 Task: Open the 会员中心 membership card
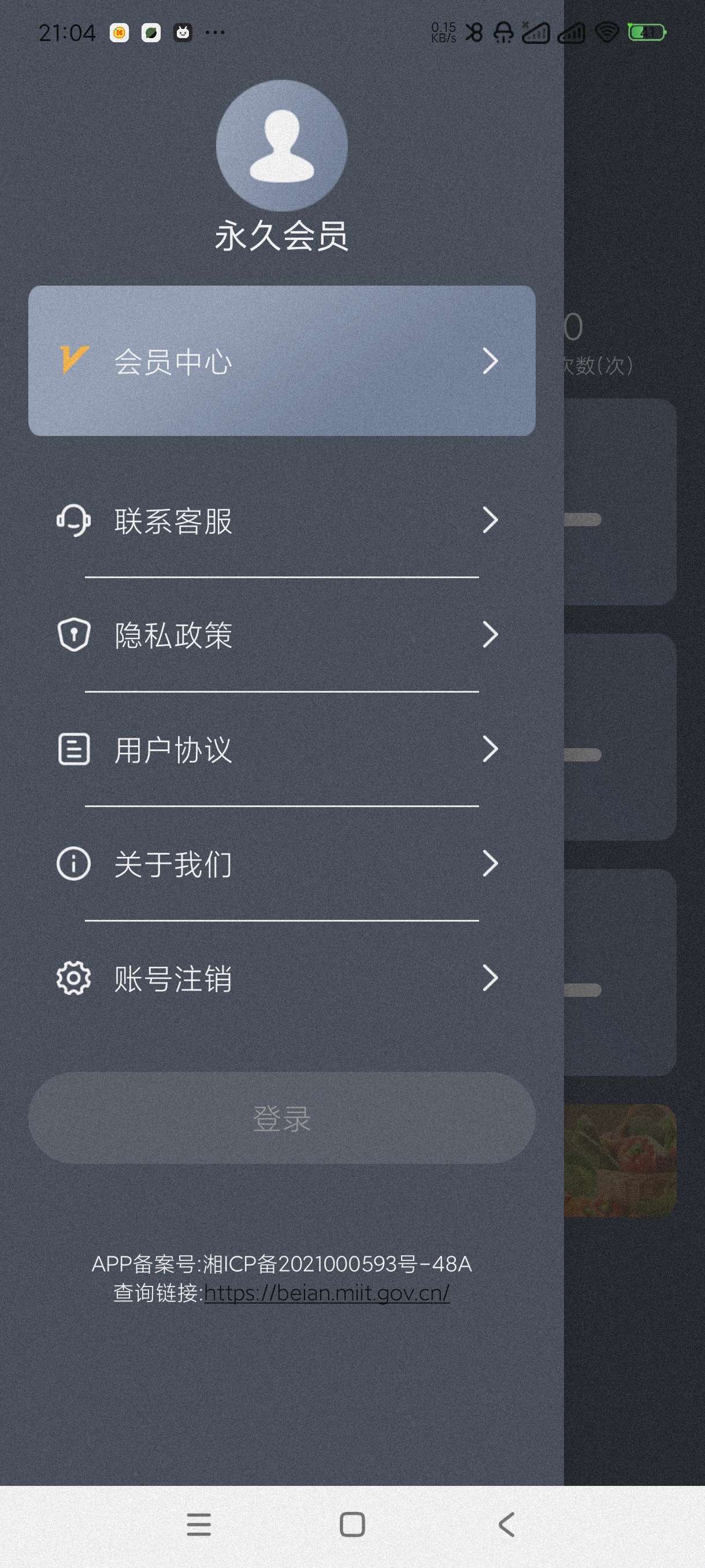(x=281, y=361)
